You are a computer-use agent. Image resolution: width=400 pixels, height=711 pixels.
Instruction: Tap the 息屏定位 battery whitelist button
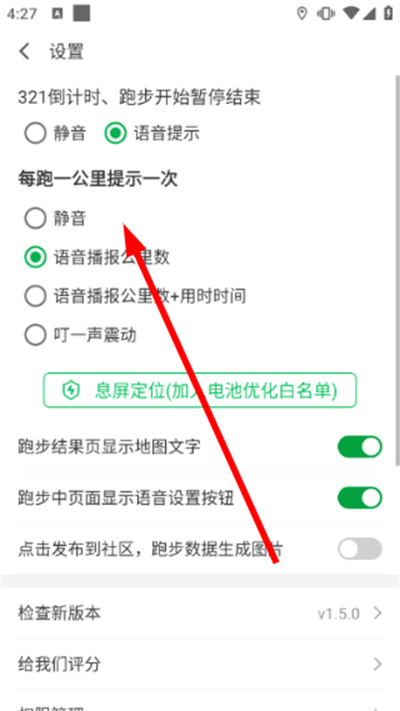pyautogui.click(x=200, y=390)
